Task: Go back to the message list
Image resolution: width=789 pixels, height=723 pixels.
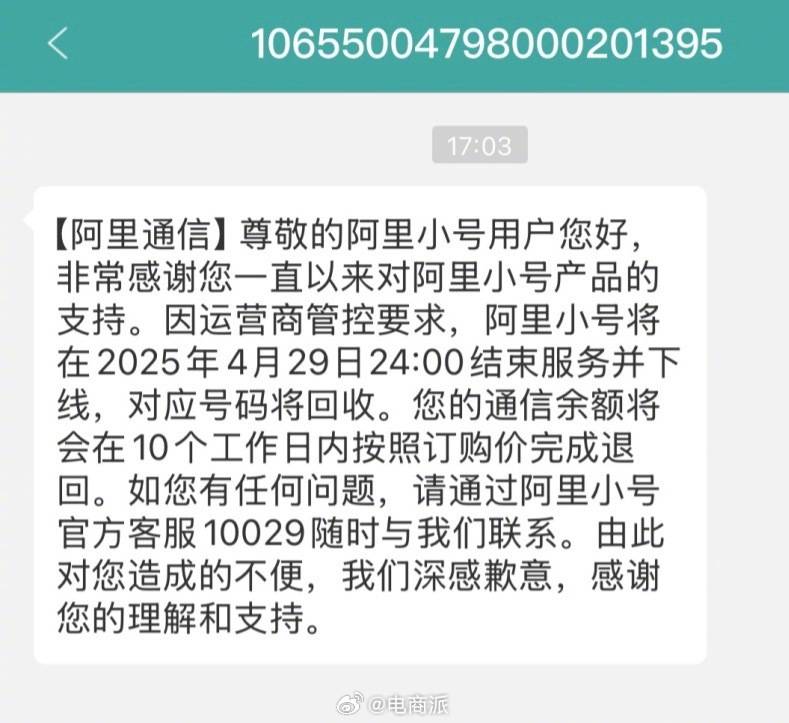Action: click(58, 44)
